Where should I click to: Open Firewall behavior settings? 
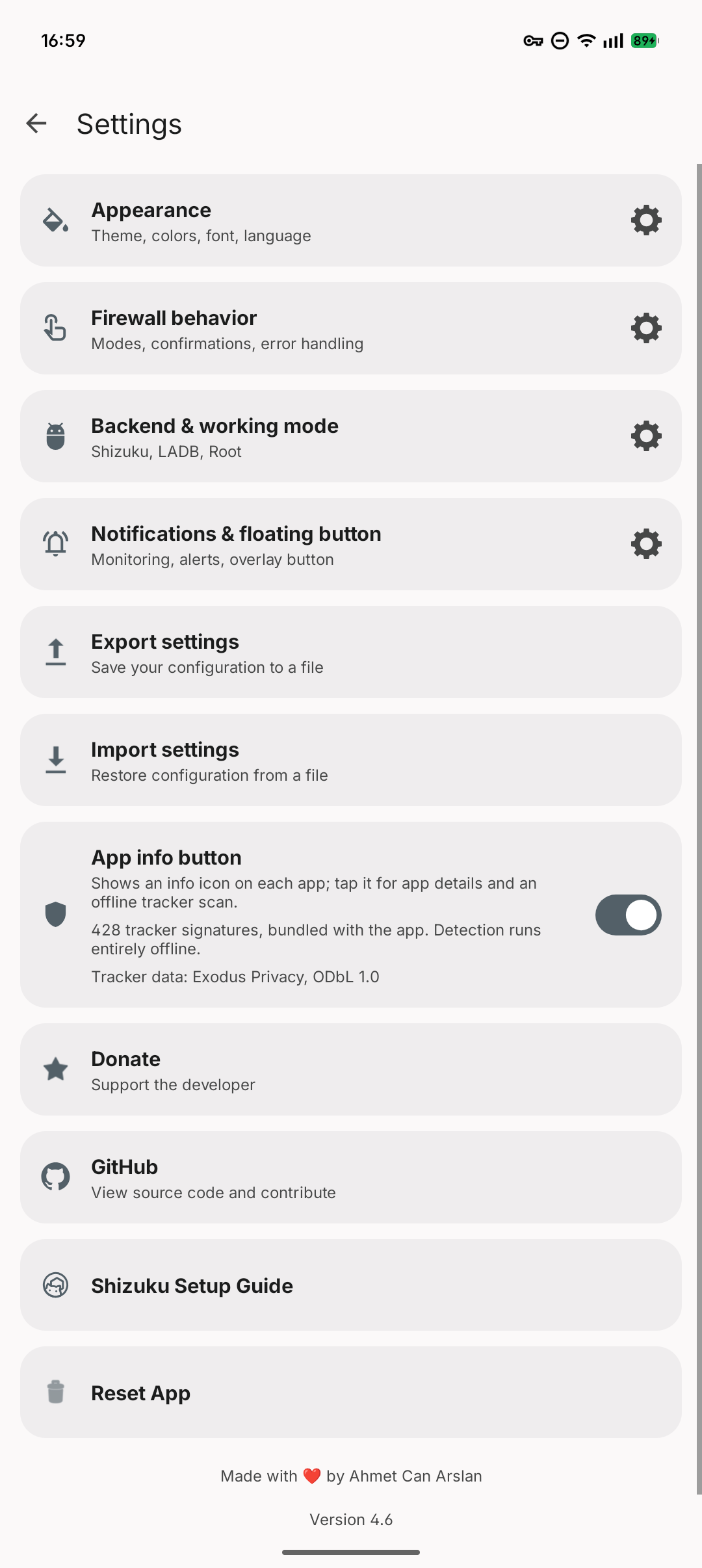point(351,328)
